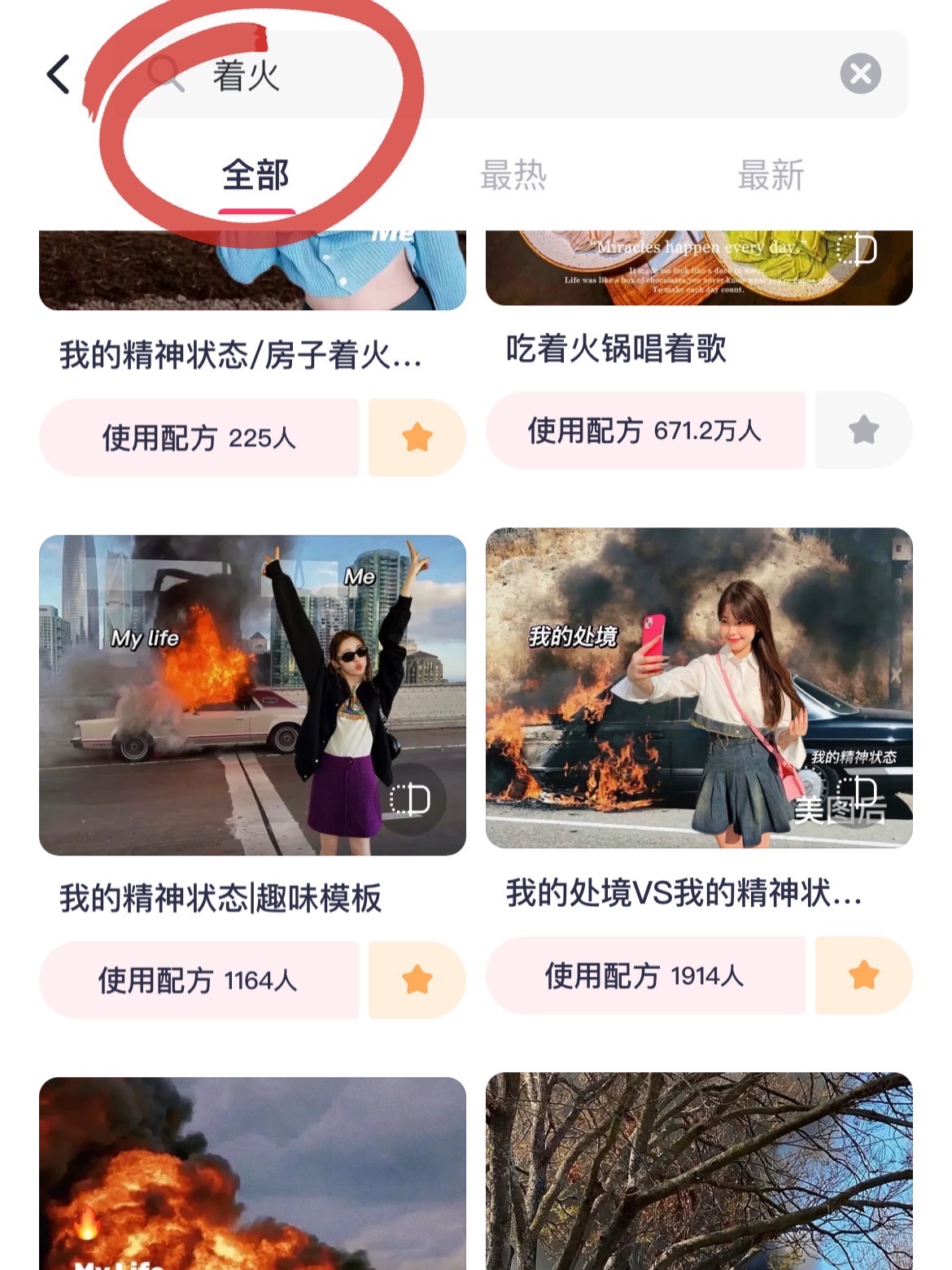This screenshot has width=952, height=1270.
Task: Use the recipe with 225人
Action: pos(199,438)
